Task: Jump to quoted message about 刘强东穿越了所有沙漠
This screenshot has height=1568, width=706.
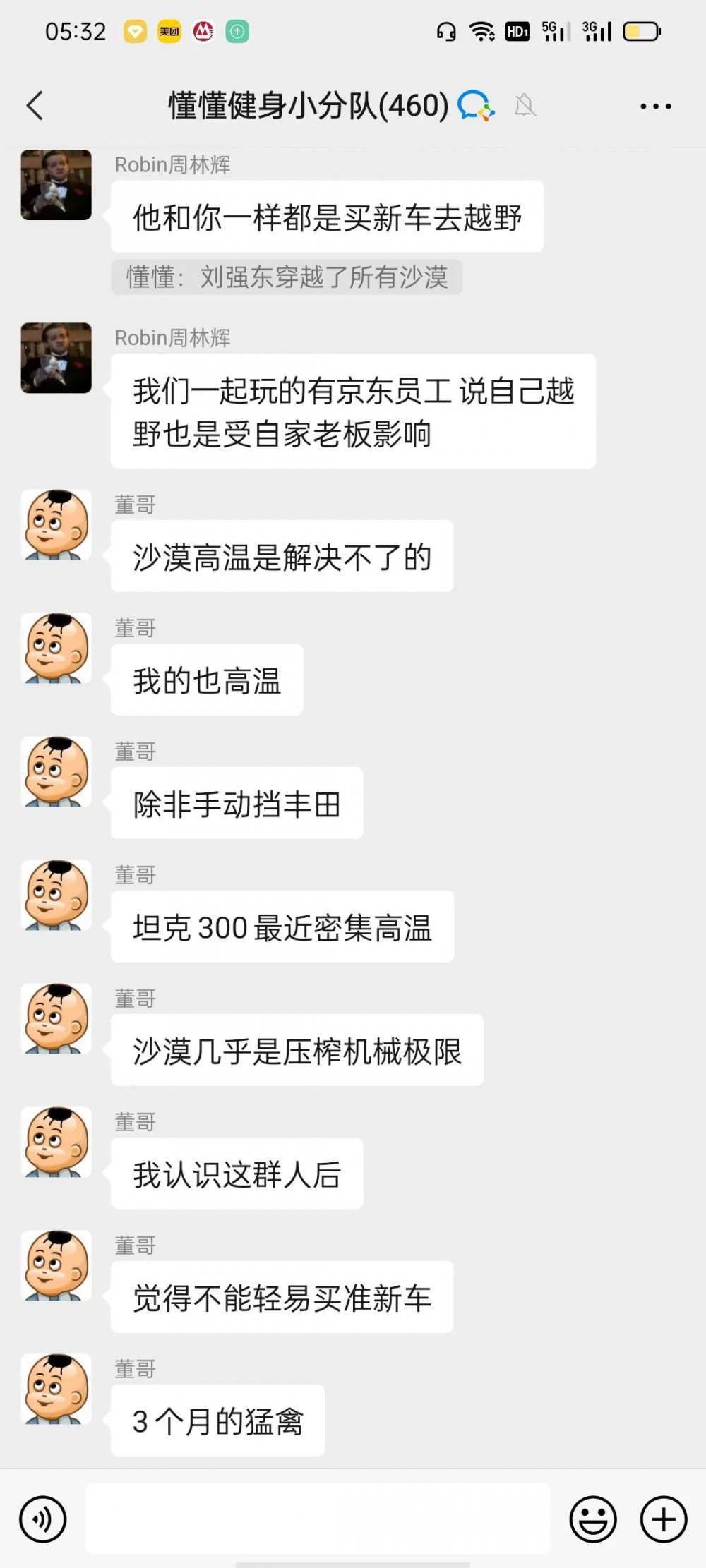Action: (287, 277)
